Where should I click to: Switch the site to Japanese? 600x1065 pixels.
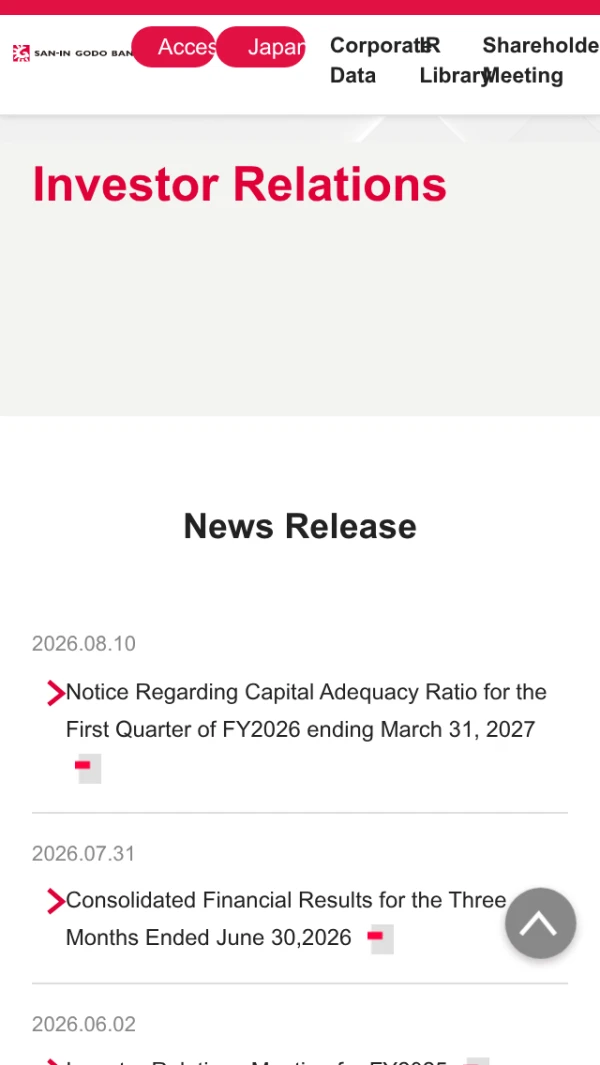[261, 47]
